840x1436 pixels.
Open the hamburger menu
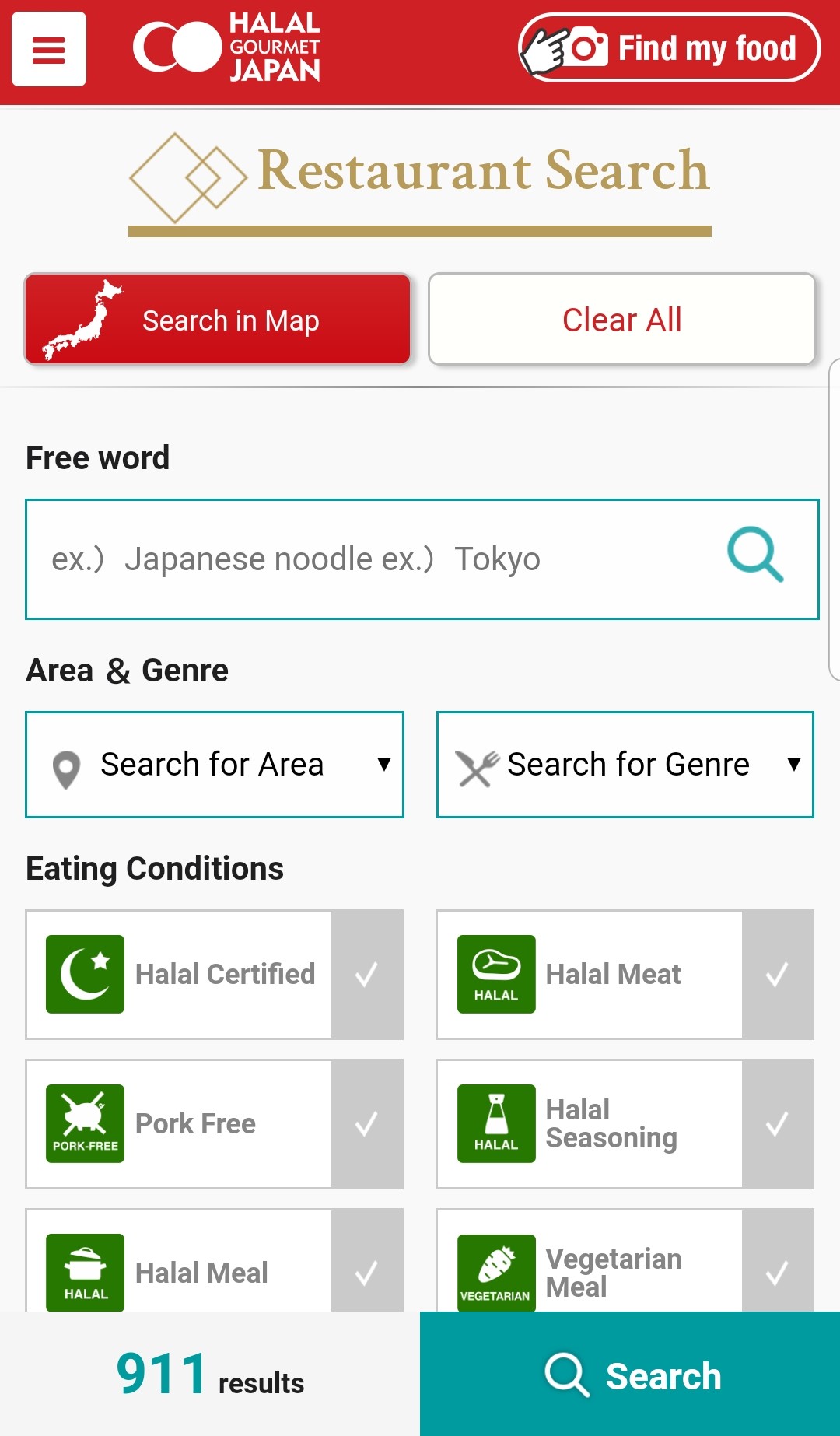(48, 49)
